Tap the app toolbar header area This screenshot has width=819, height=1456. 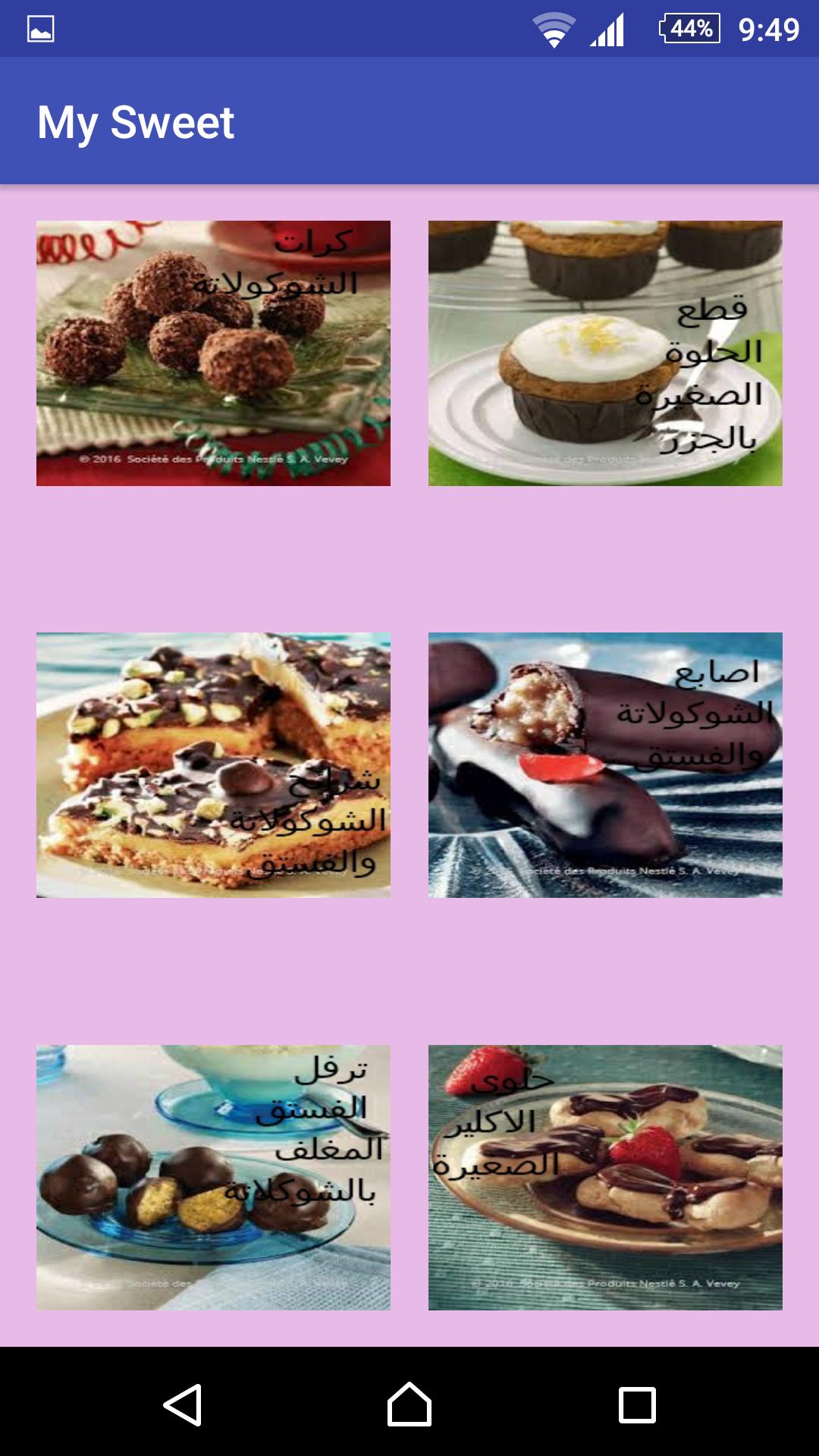pos(409,121)
